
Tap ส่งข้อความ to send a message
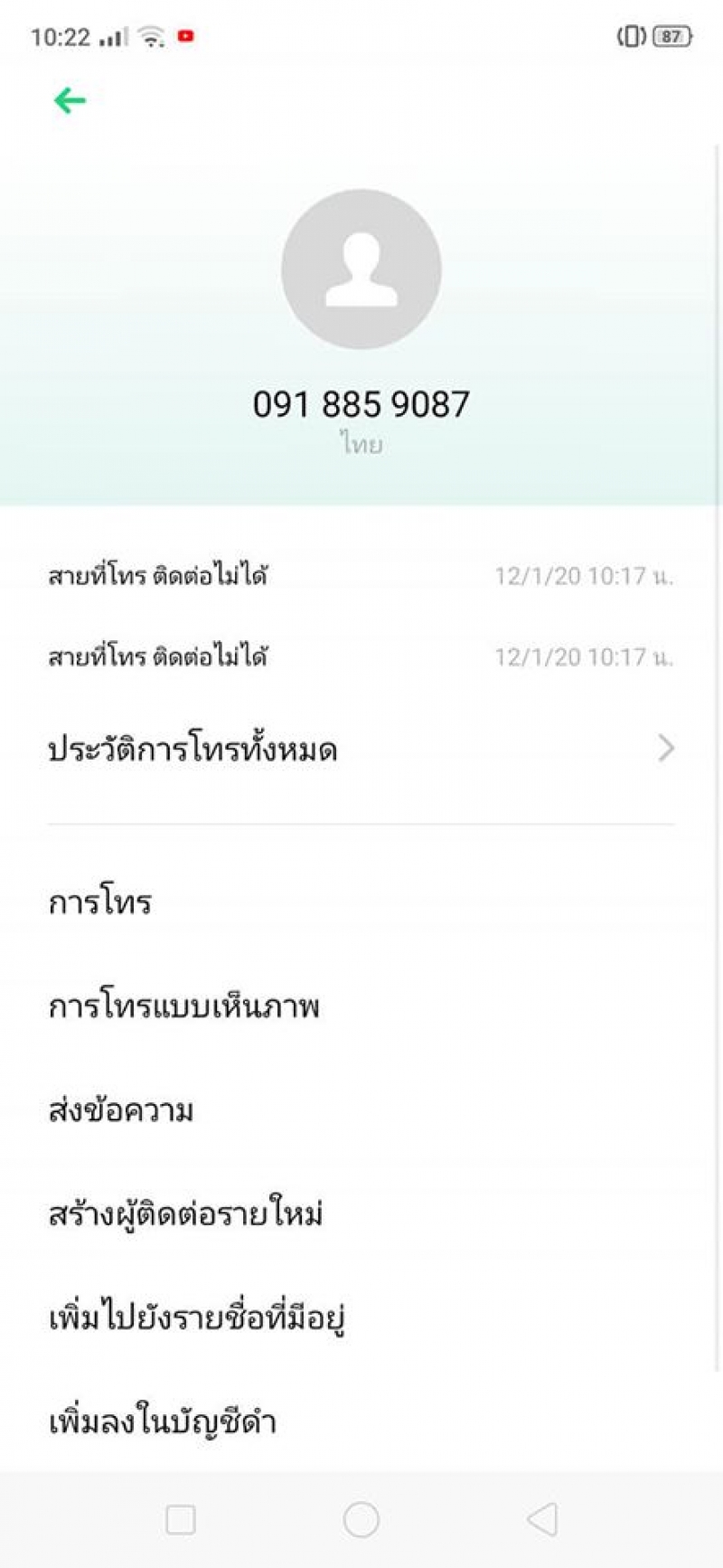(121, 1110)
